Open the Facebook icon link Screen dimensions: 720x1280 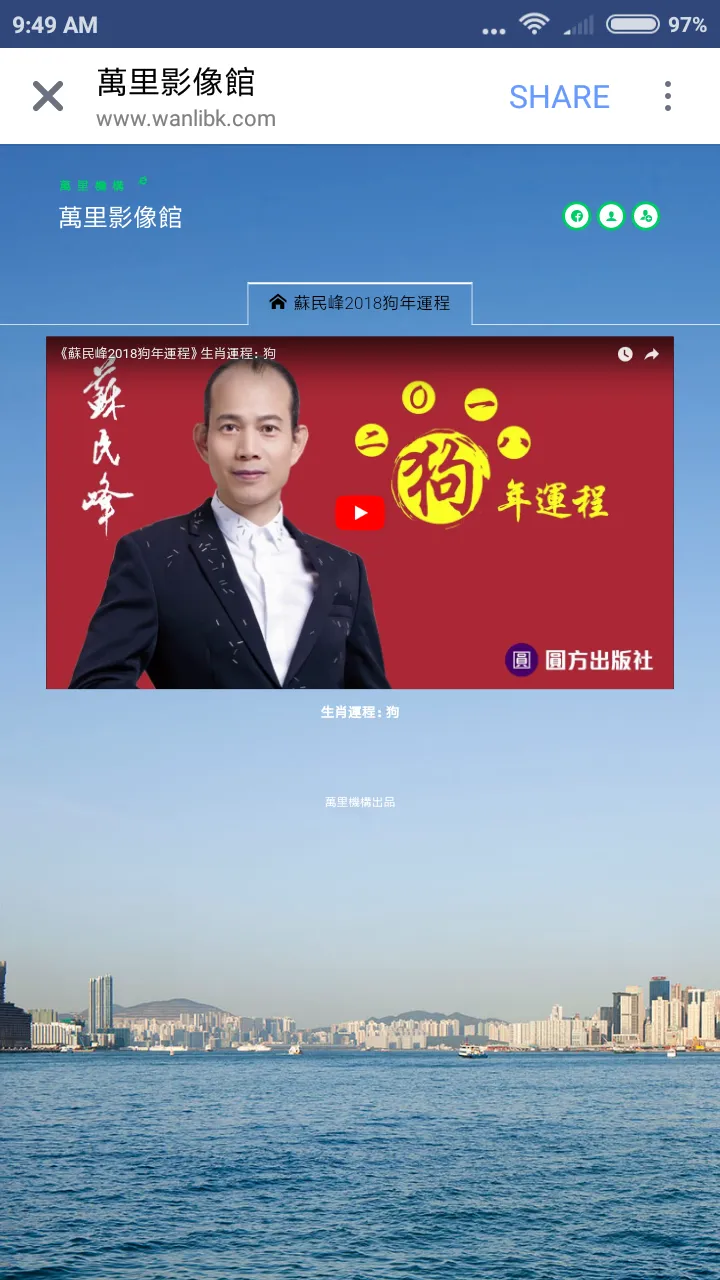(576, 216)
